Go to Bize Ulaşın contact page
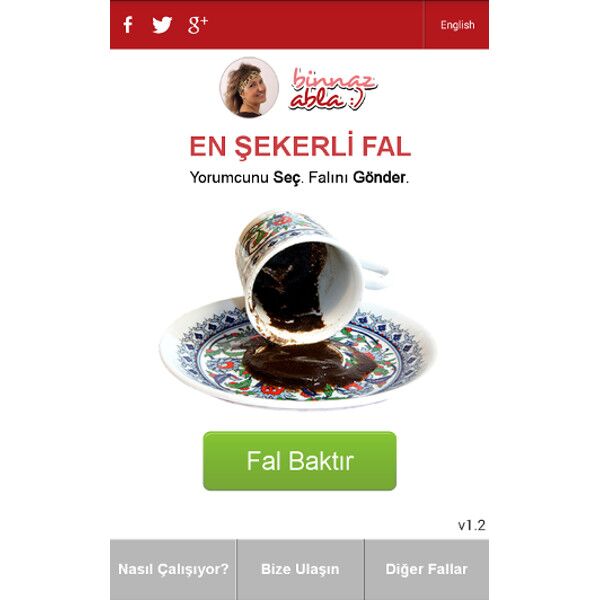 (300, 569)
